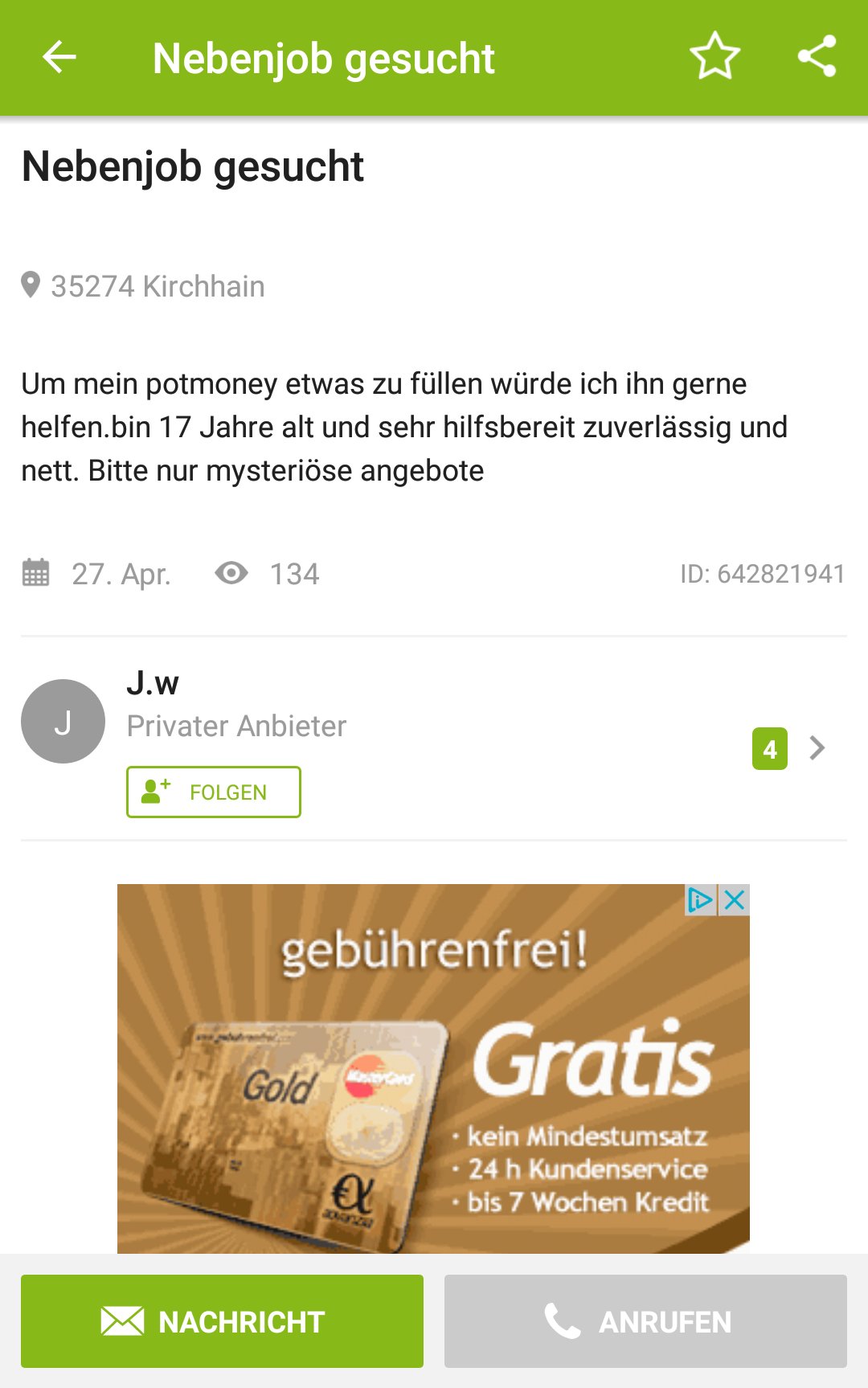Open the AdChoices info icon
Screen dimensions: 868x1388
coord(700,900)
